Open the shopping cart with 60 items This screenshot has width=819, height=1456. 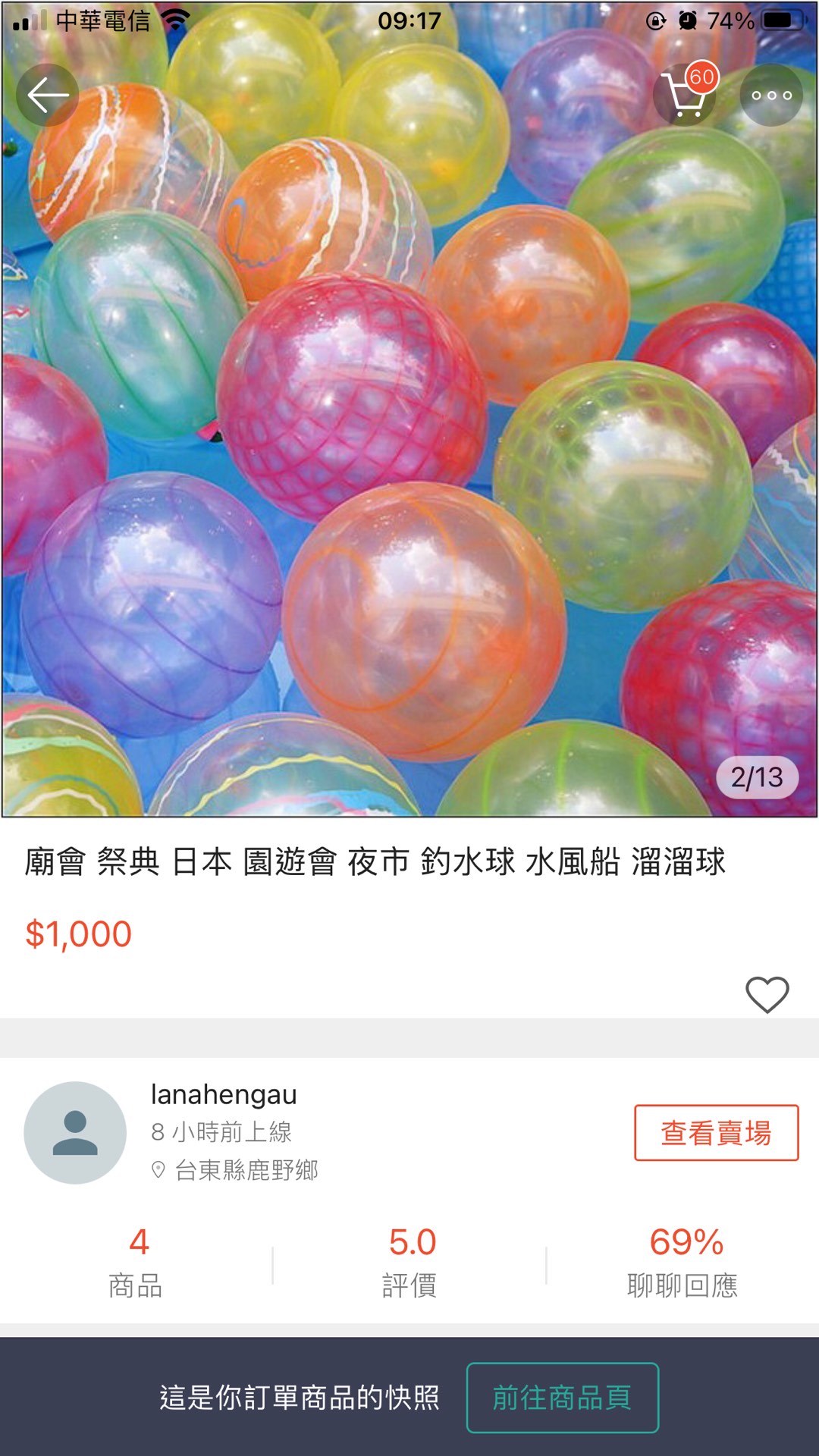[x=686, y=94]
